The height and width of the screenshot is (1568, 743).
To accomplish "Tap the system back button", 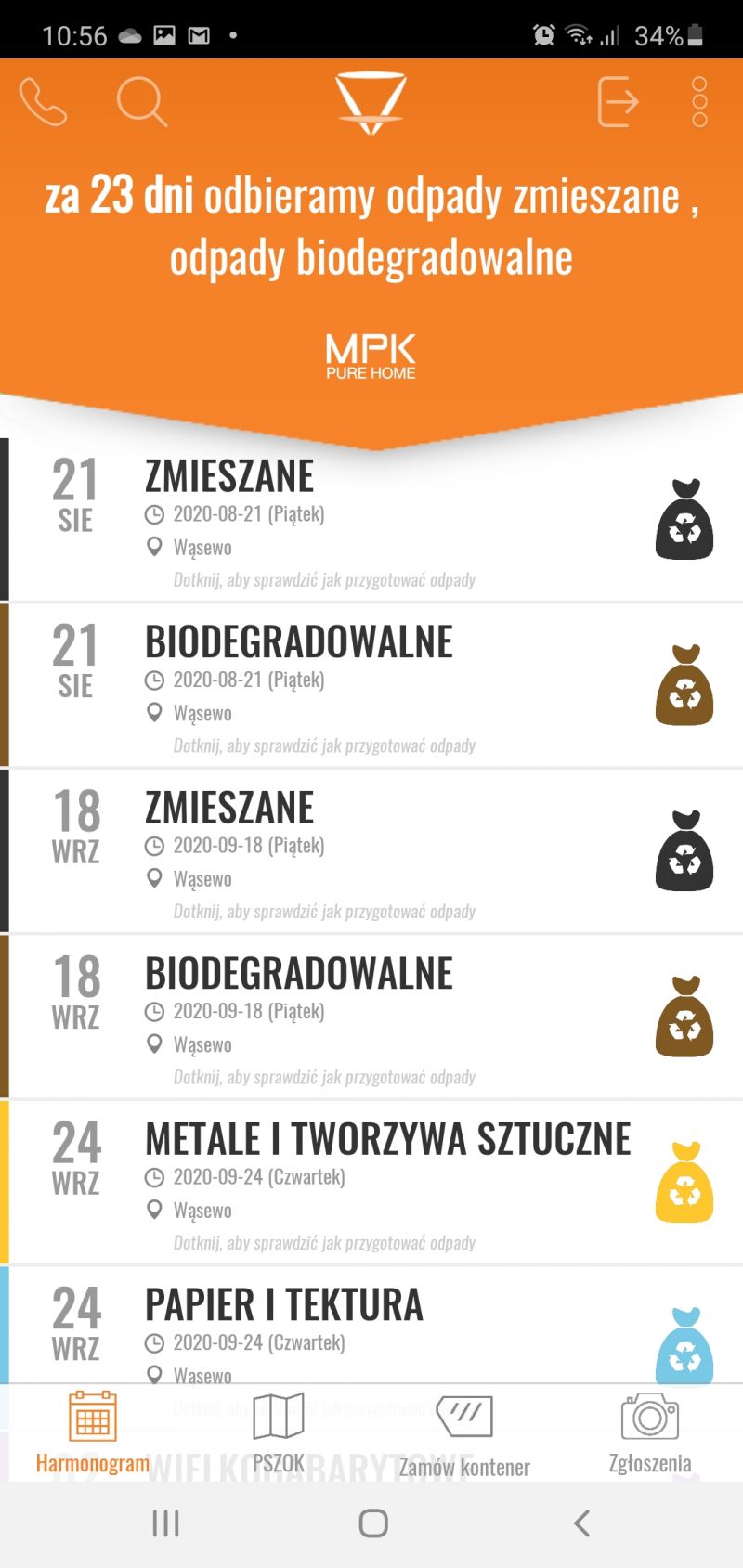I will tap(581, 1523).
